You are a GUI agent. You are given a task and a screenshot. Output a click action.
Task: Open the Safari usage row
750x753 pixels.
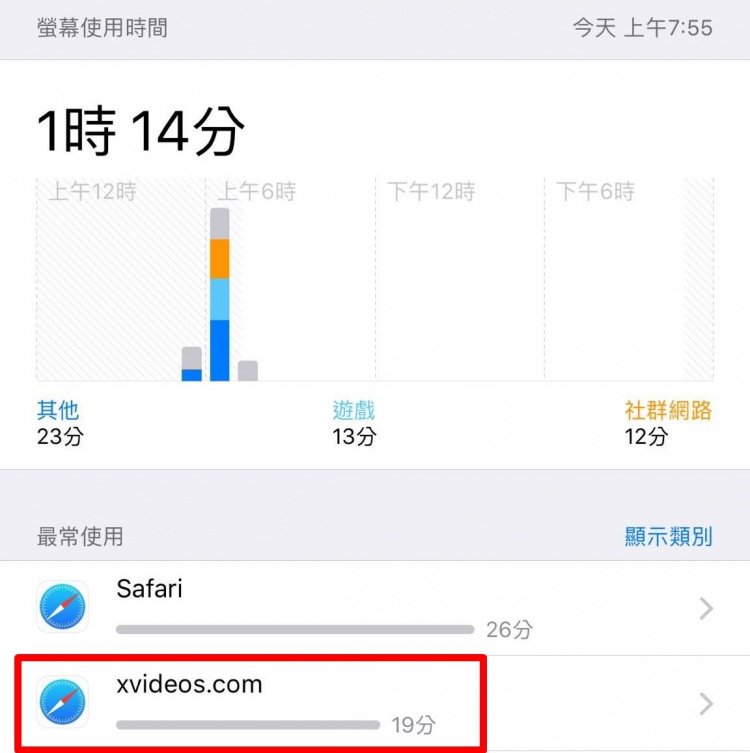tap(375, 608)
